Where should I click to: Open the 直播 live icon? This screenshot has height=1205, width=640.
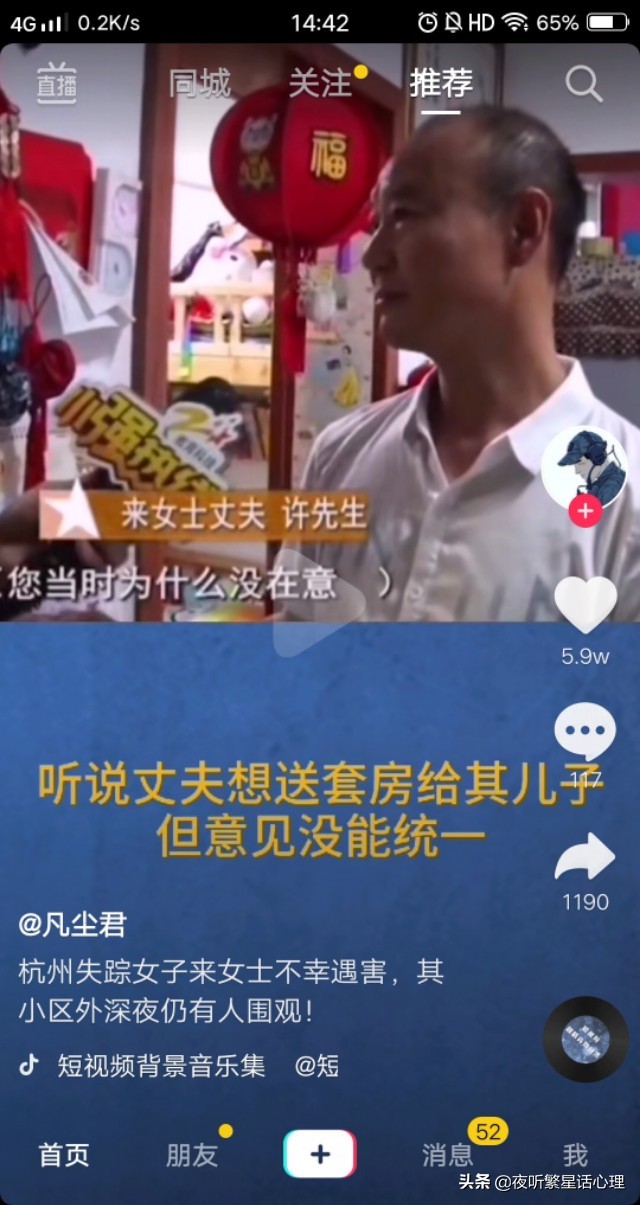[57, 83]
